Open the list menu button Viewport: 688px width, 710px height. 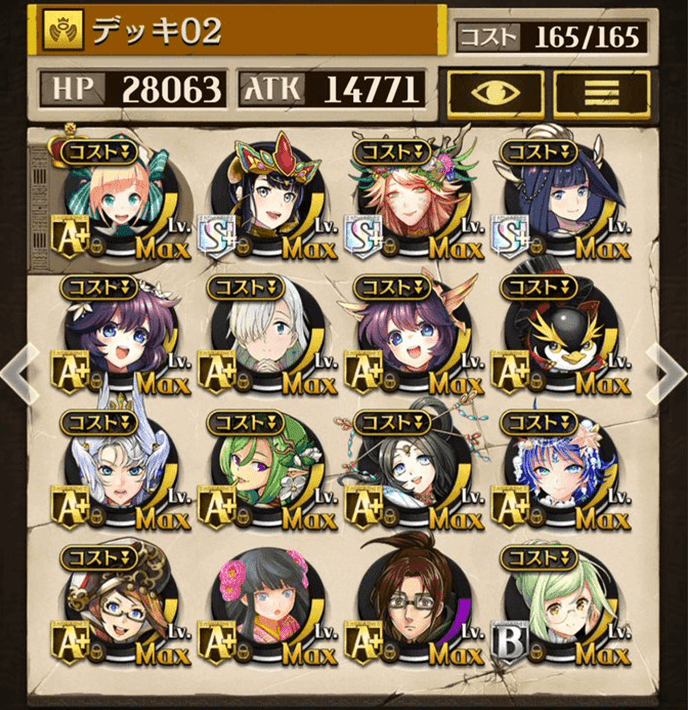click(x=601, y=92)
